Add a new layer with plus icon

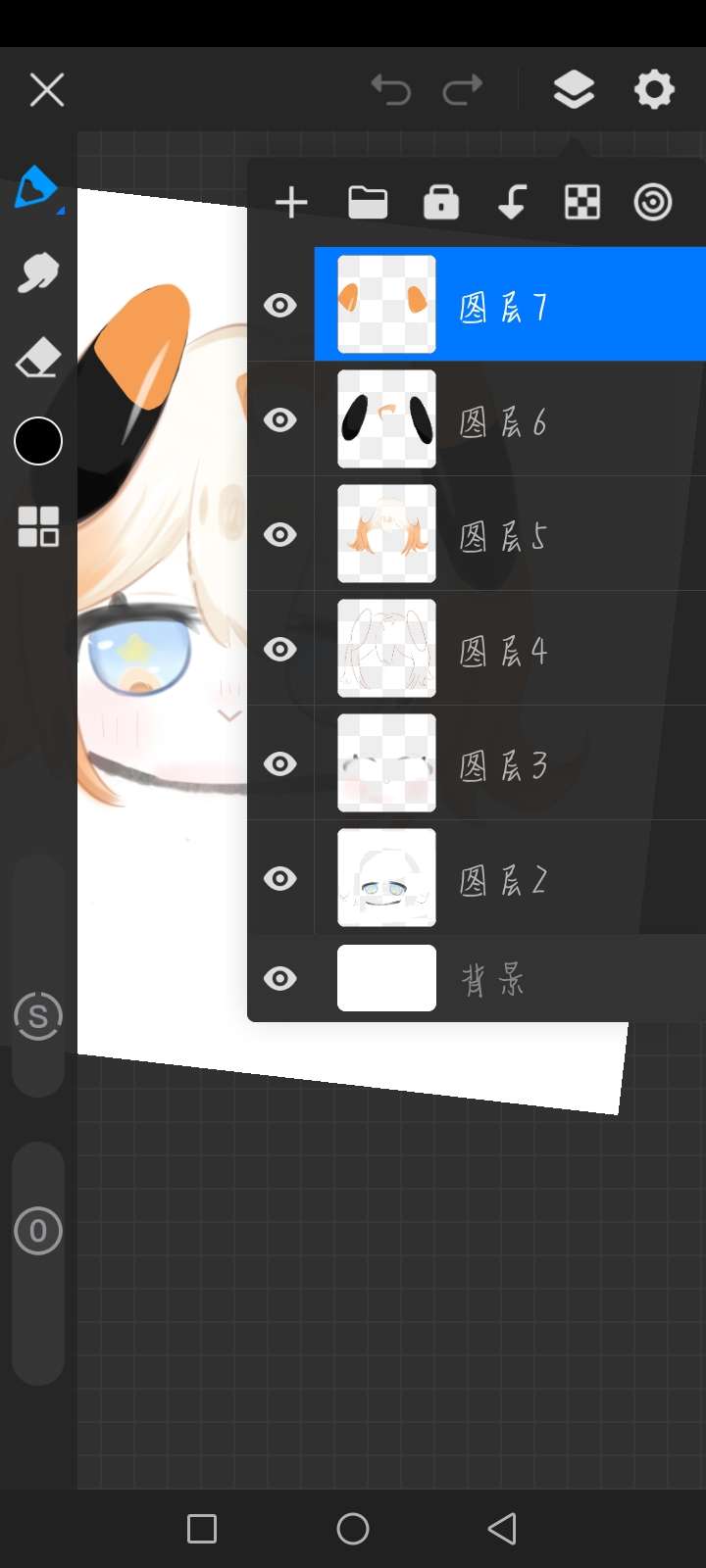pyautogui.click(x=291, y=203)
